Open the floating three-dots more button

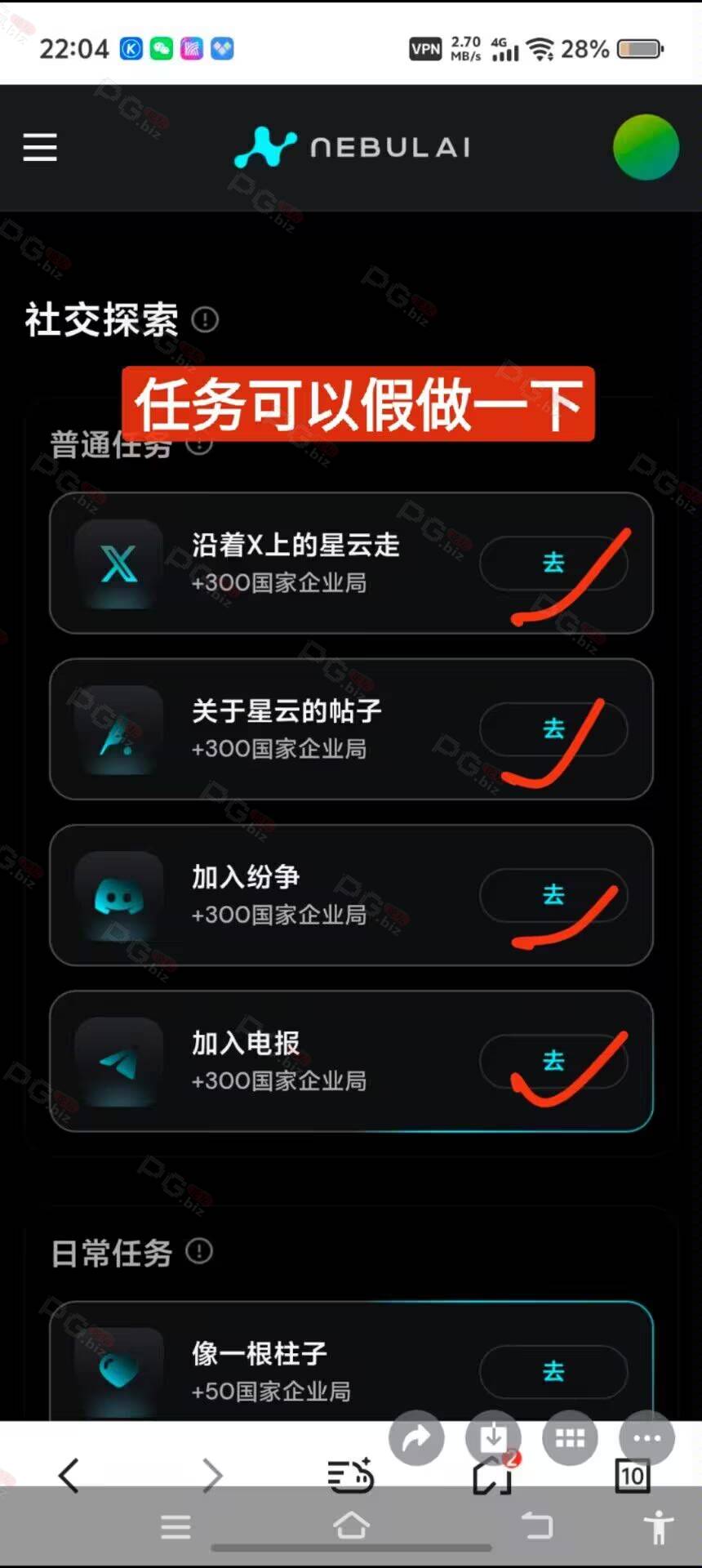[x=646, y=1438]
